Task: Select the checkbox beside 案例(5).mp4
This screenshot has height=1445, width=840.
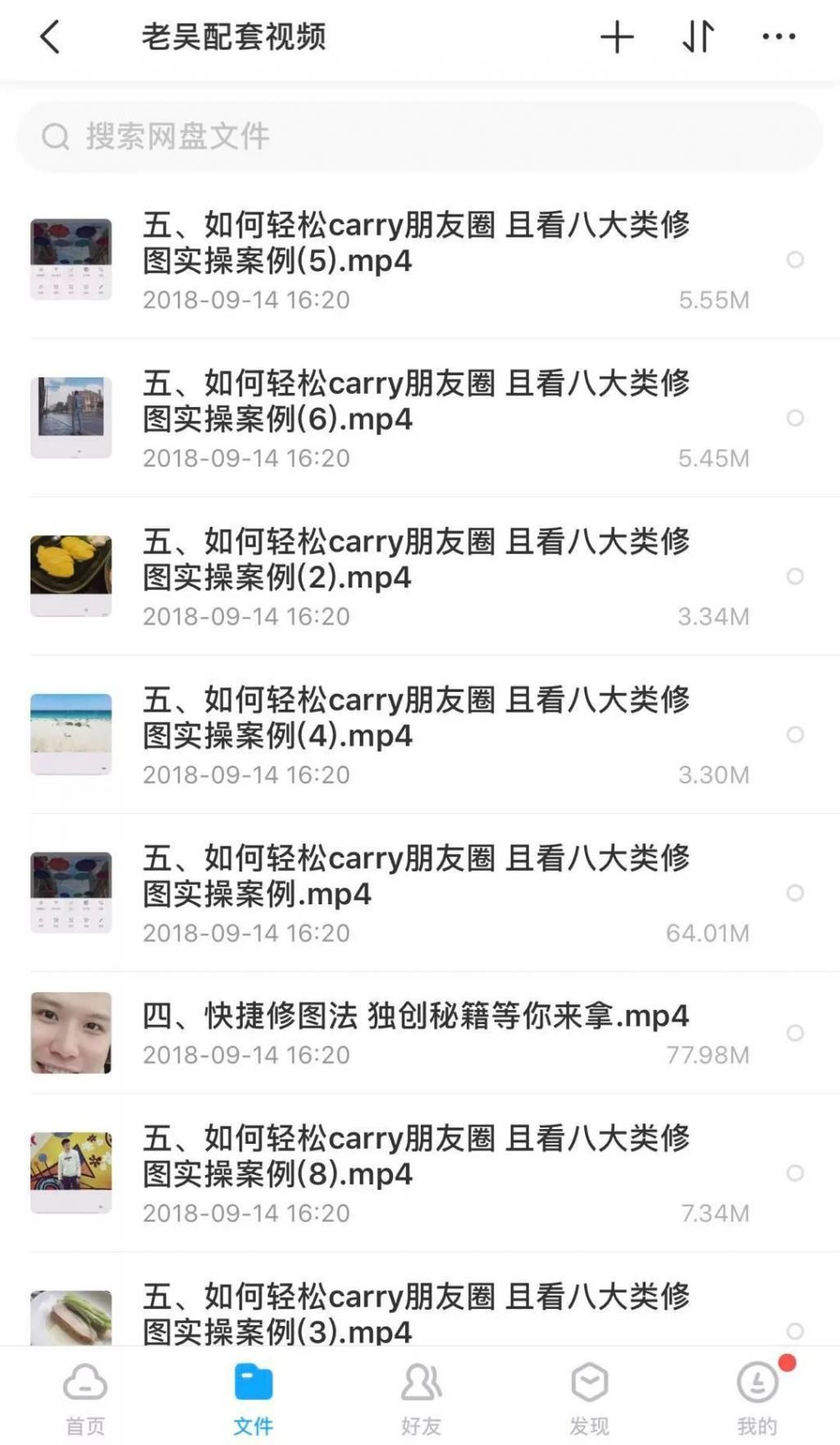Action: pos(794,260)
